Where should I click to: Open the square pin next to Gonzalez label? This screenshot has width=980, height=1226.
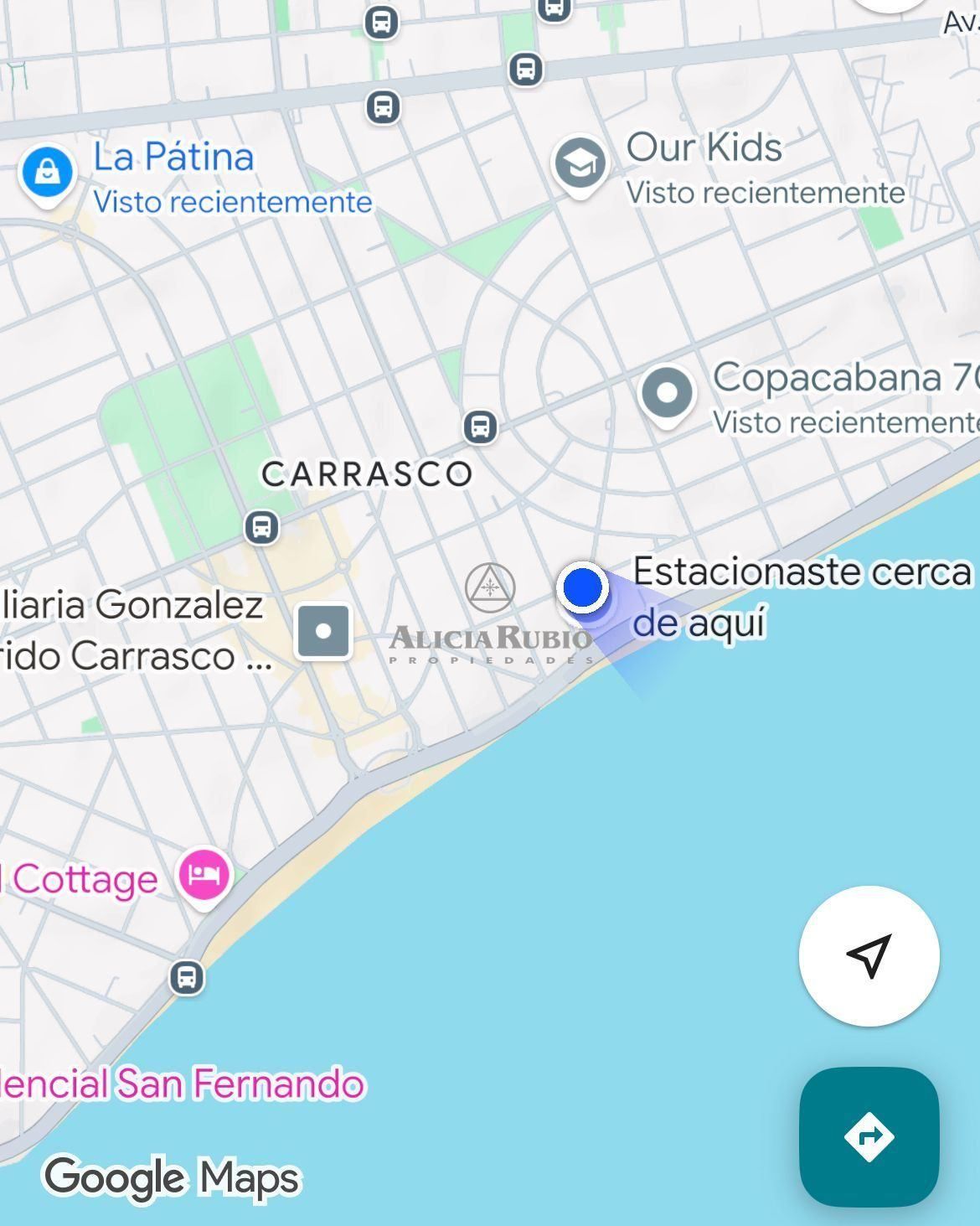click(323, 631)
